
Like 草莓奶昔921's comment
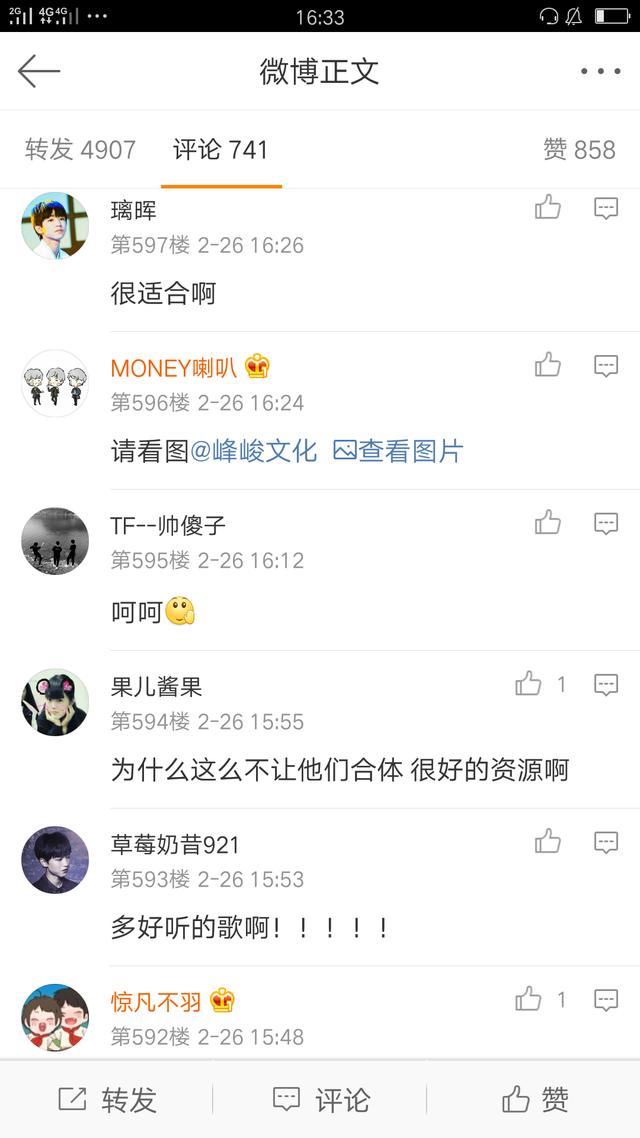click(x=548, y=842)
